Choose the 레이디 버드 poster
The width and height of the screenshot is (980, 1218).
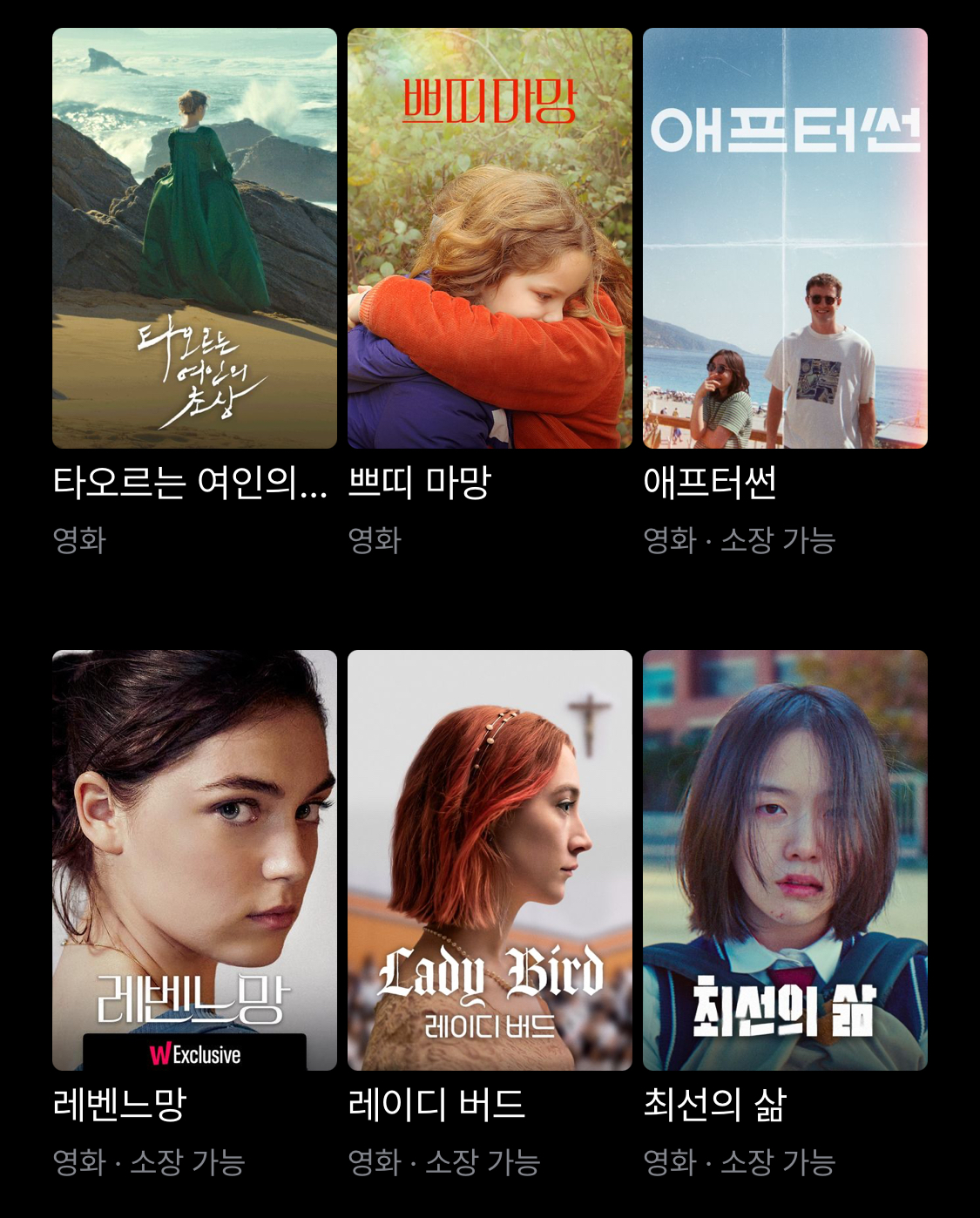click(x=490, y=860)
